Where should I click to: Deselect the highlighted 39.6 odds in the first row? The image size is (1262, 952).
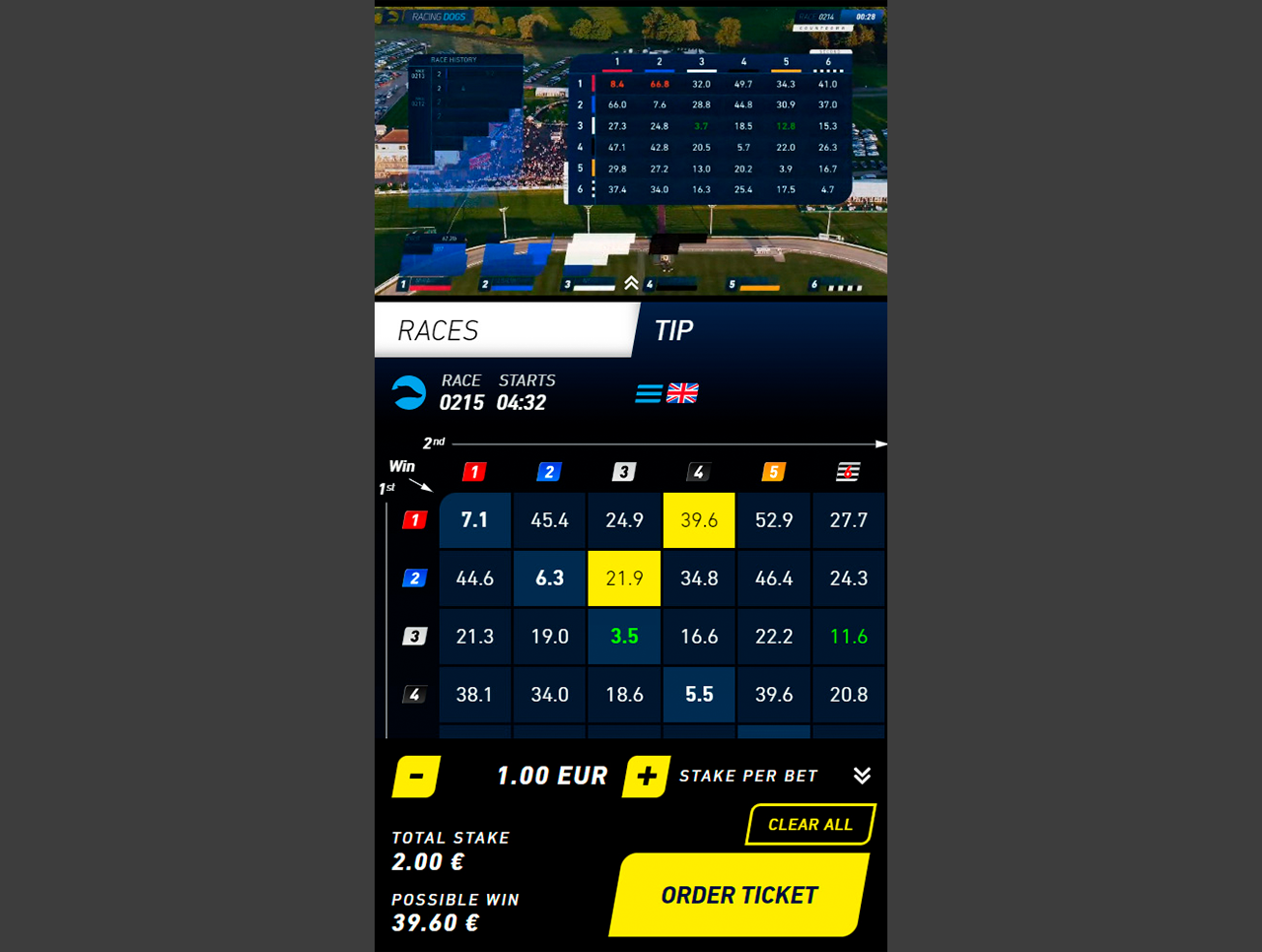pos(699,520)
